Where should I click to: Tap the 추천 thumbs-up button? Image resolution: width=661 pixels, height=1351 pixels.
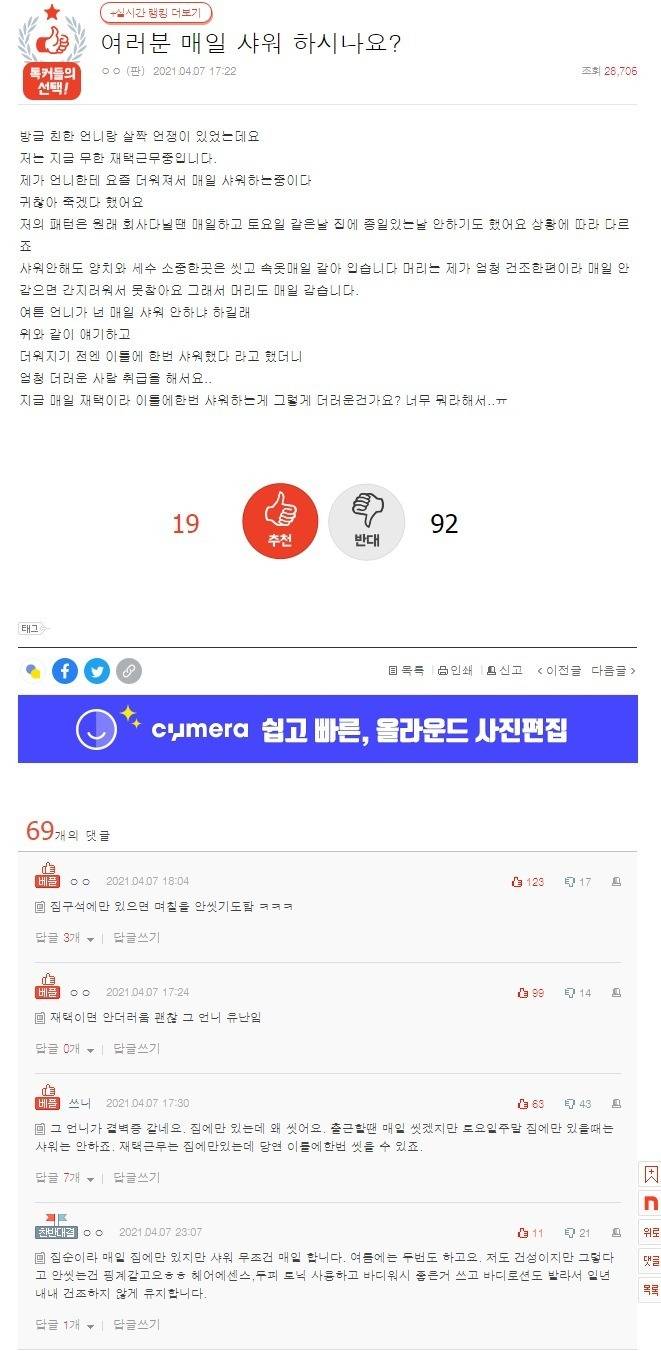click(x=280, y=523)
